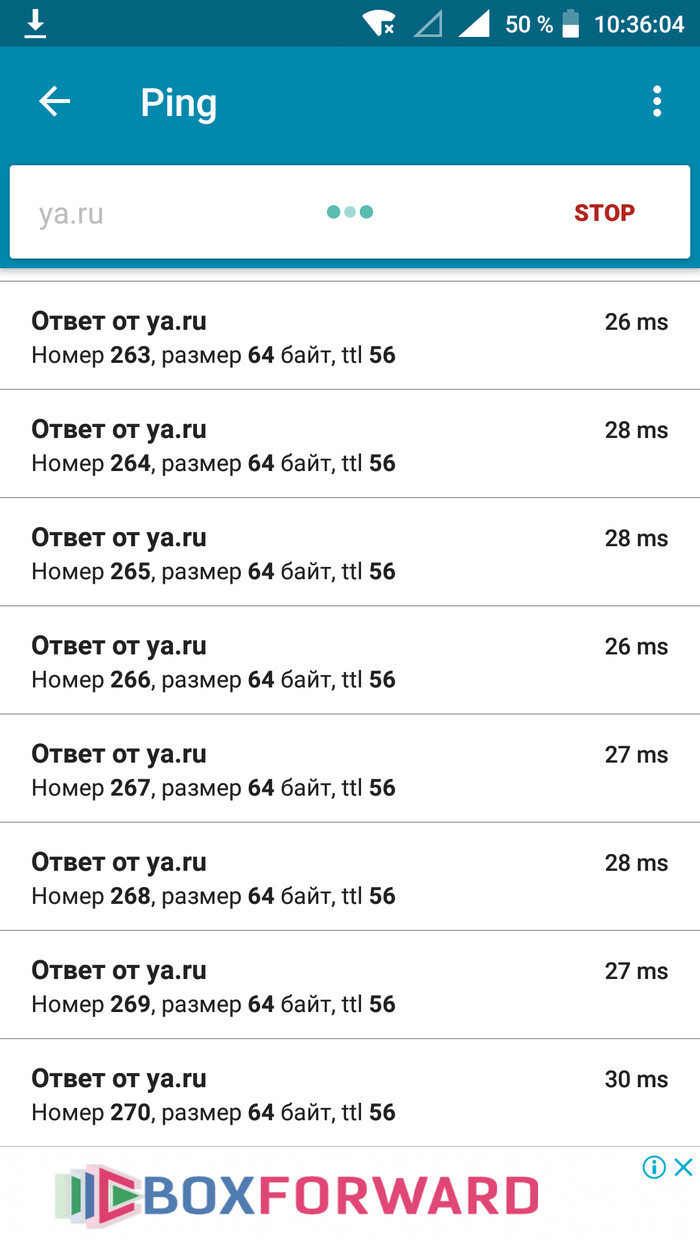
Task: Open the ad info icon
Action: 654,1167
